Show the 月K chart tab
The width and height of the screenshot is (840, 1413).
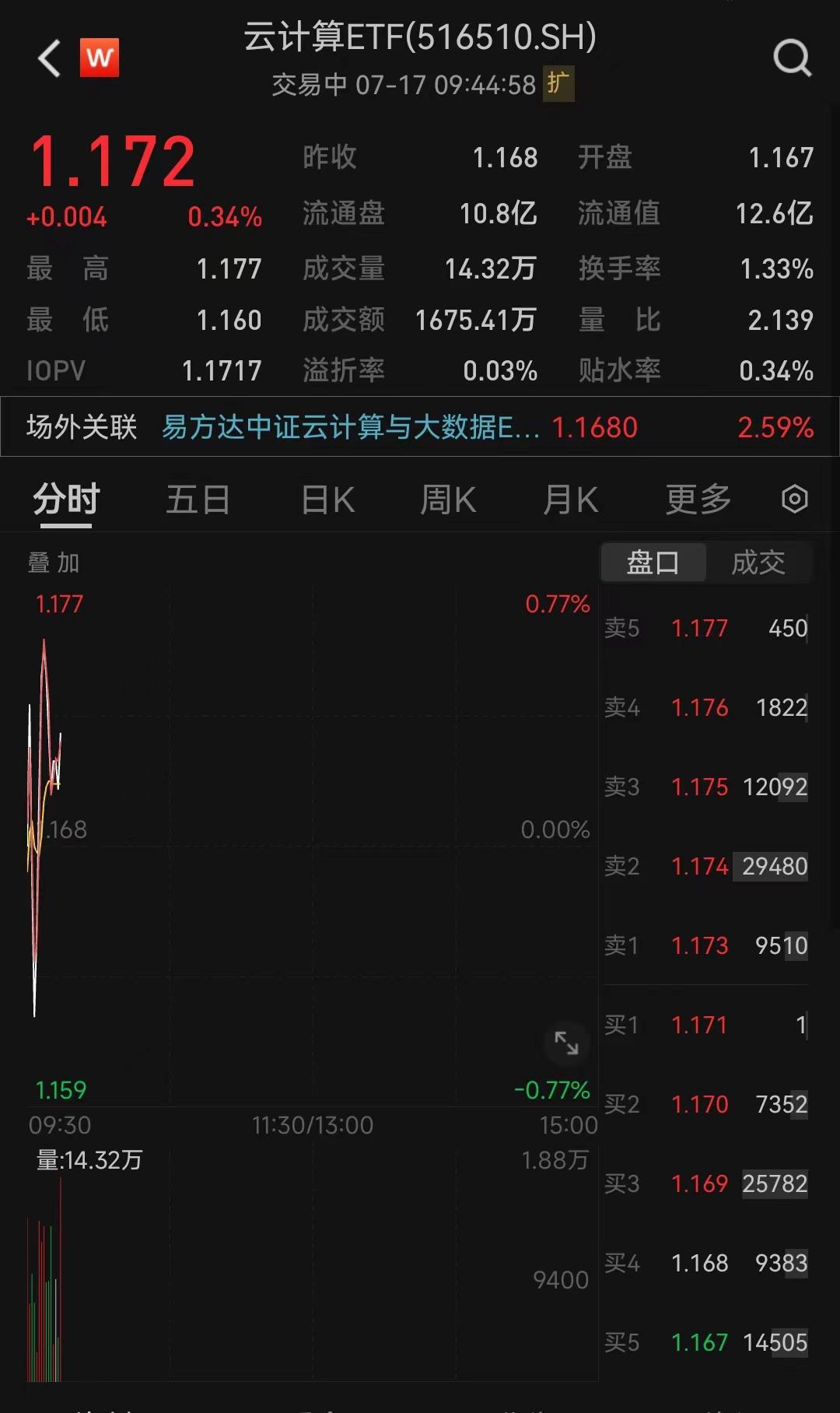pos(570,500)
